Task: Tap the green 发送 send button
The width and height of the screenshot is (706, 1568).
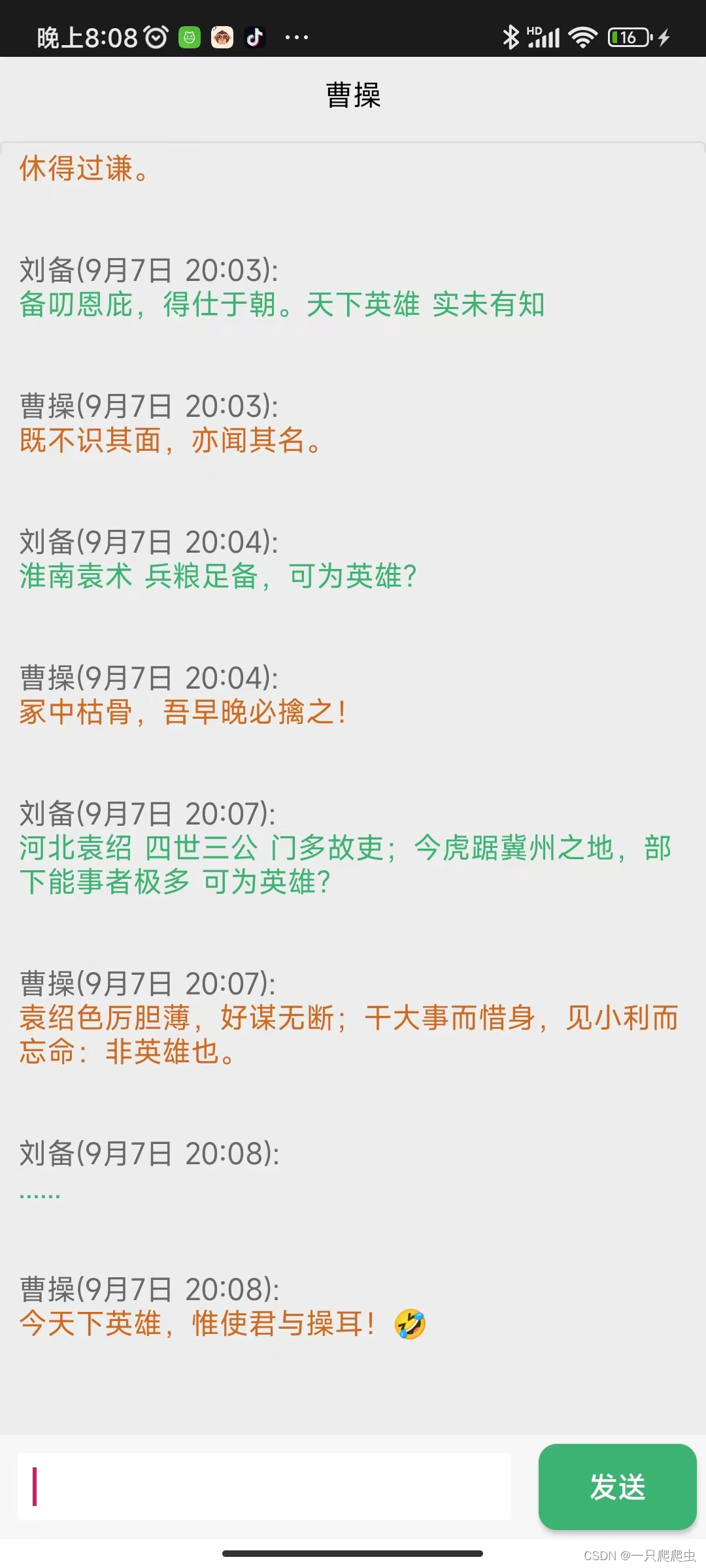Action: pos(617,1487)
